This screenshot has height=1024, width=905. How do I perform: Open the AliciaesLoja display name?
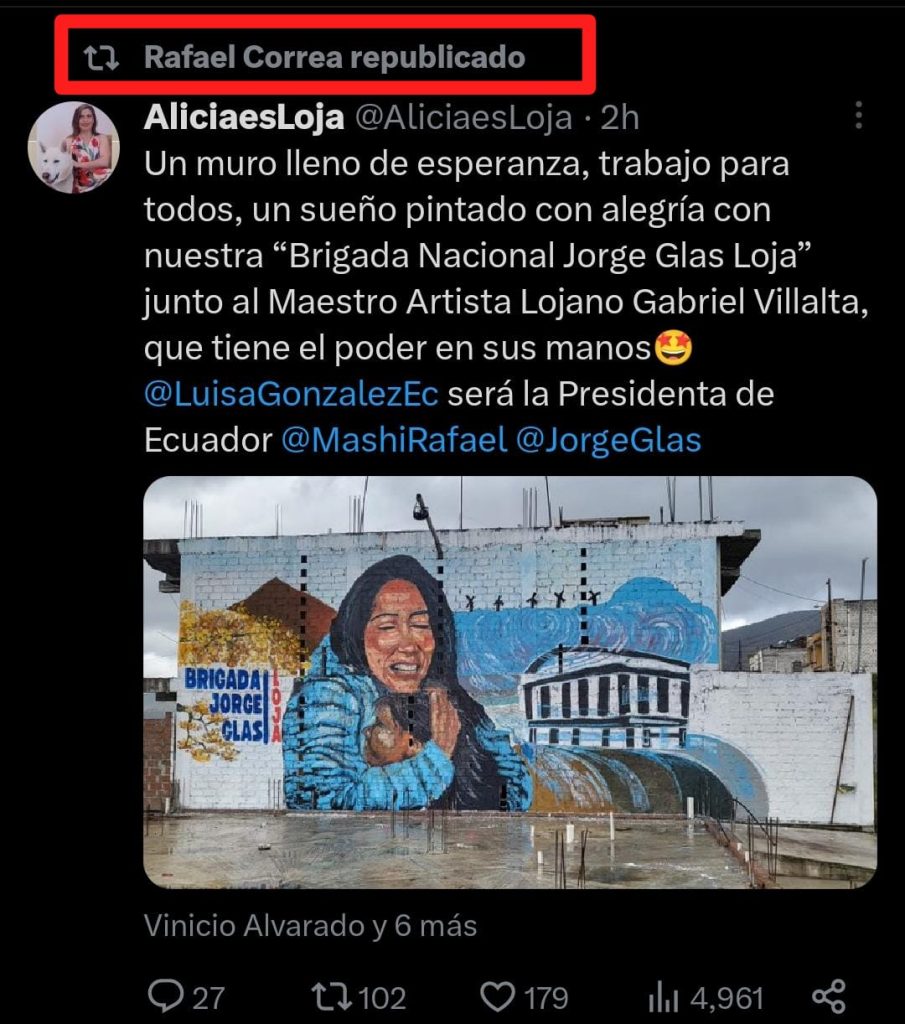[244, 118]
